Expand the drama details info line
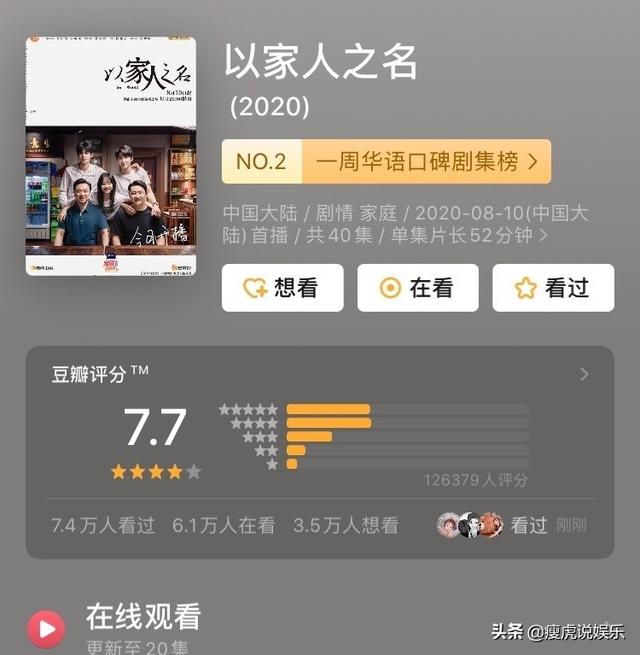Screen dimensions: 640x655 point(544,237)
